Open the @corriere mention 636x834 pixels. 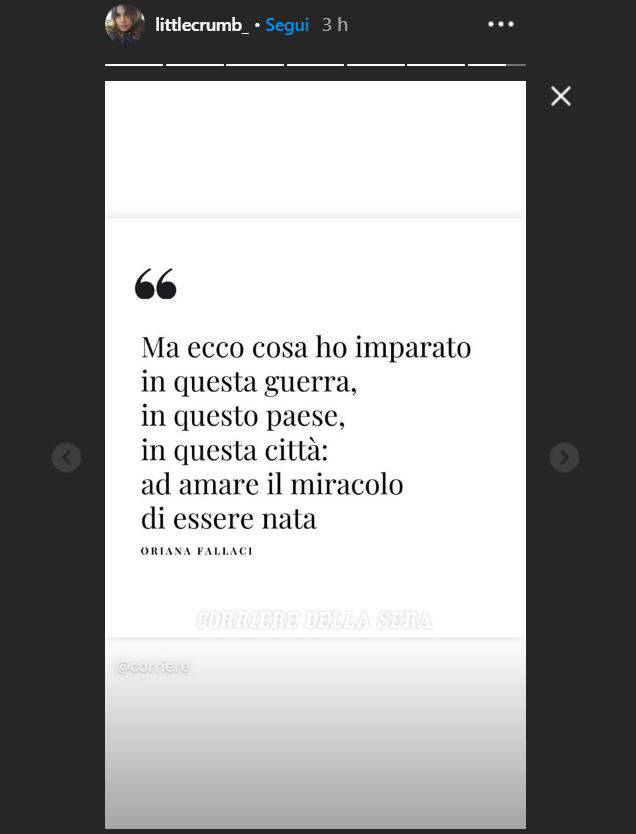[x=153, y=667]
